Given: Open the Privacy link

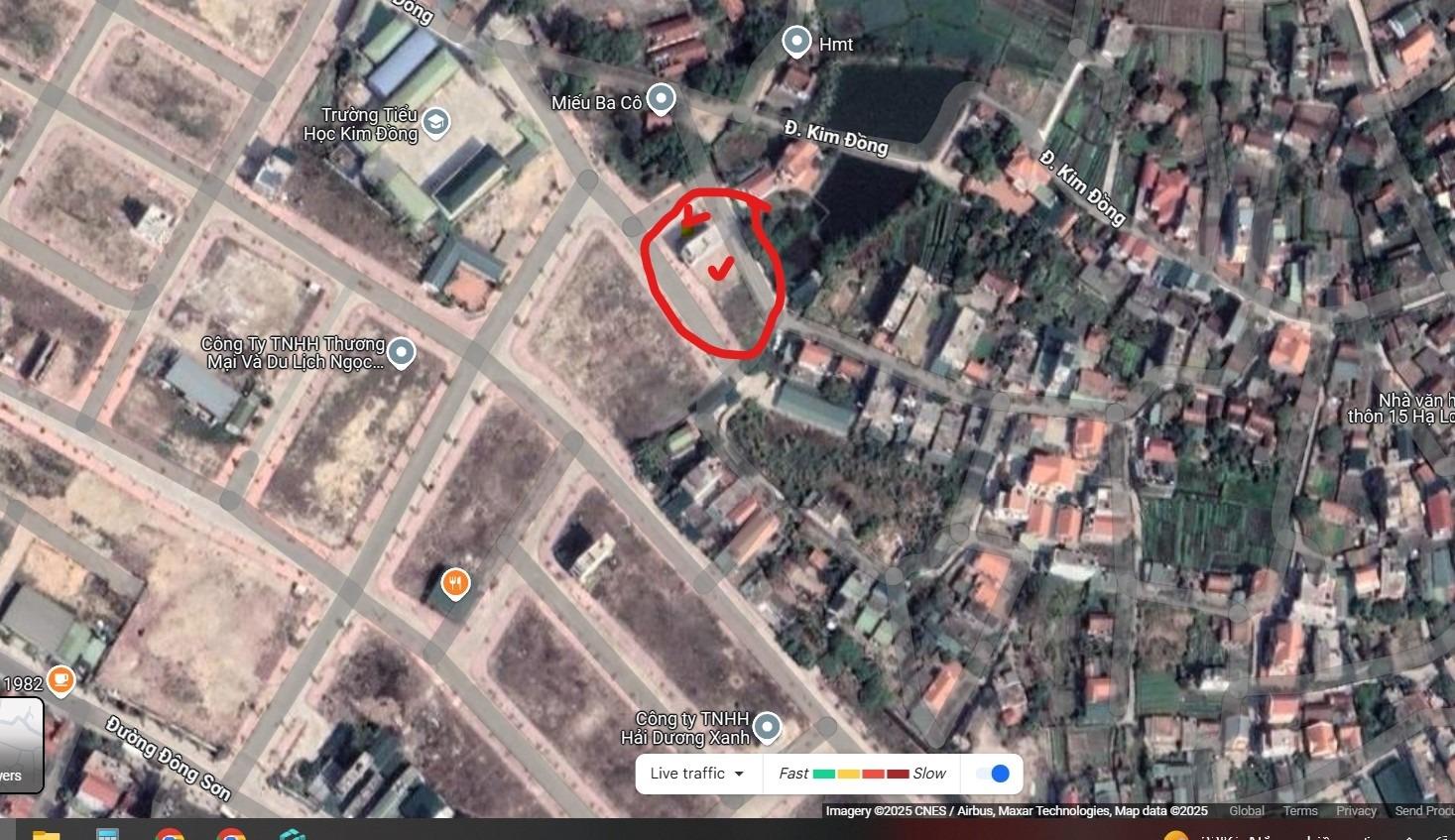Looking at the screenshot, I should (1356, 810).
